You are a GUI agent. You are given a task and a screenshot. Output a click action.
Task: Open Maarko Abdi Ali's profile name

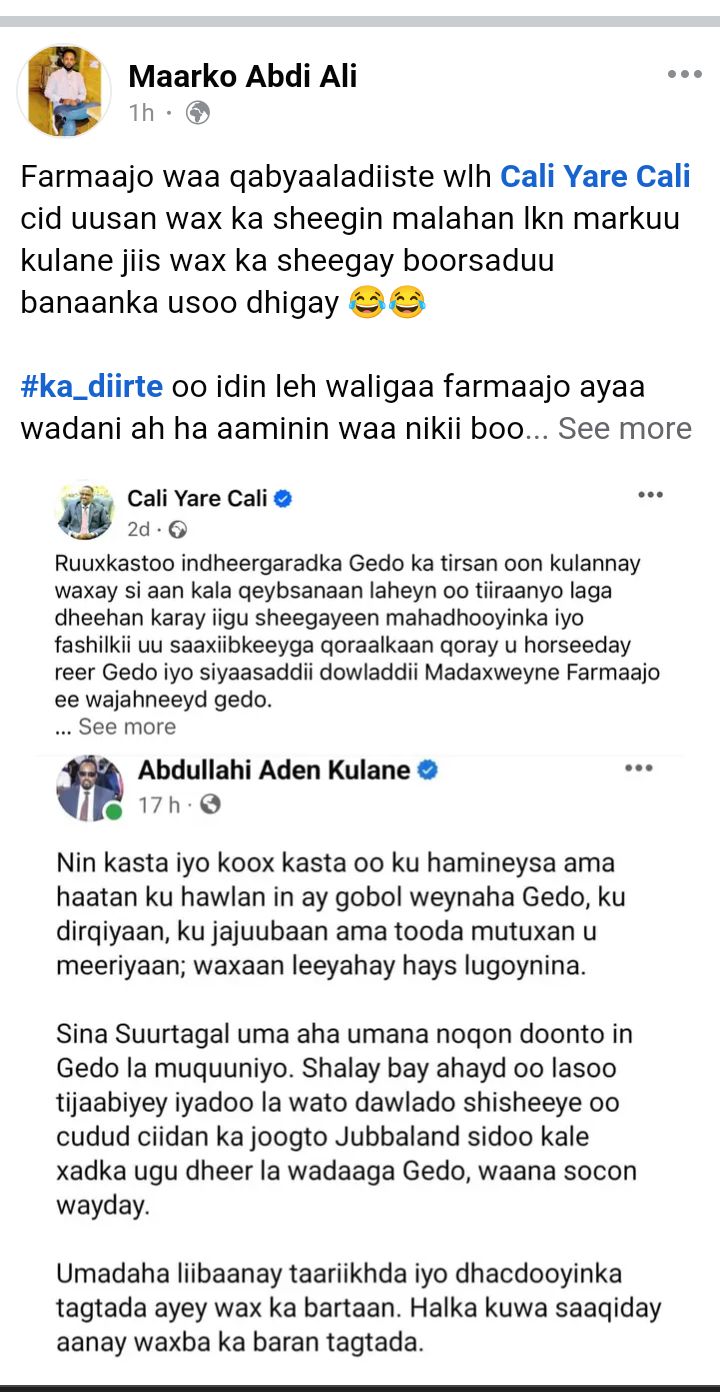(x=242, y=76)
